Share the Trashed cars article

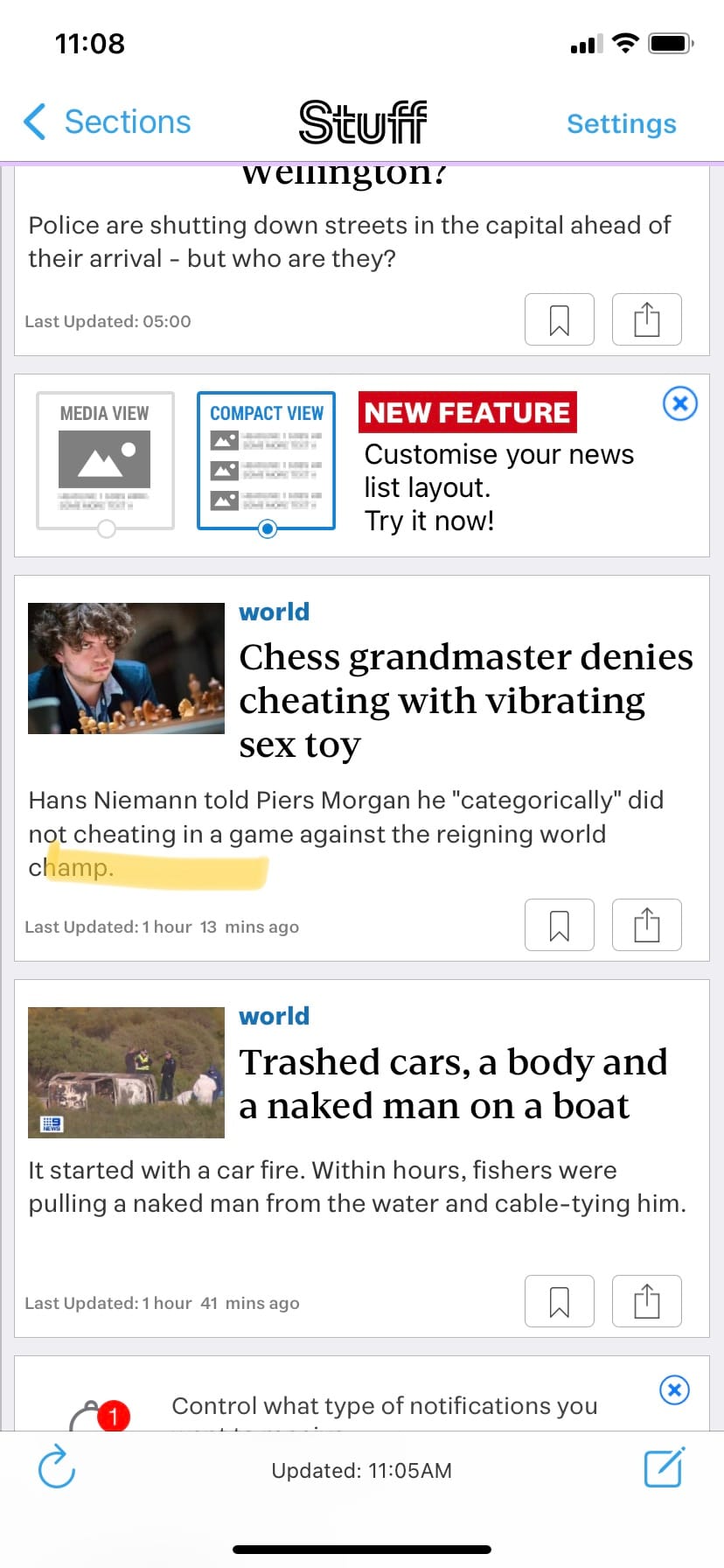coord(647,1302)
